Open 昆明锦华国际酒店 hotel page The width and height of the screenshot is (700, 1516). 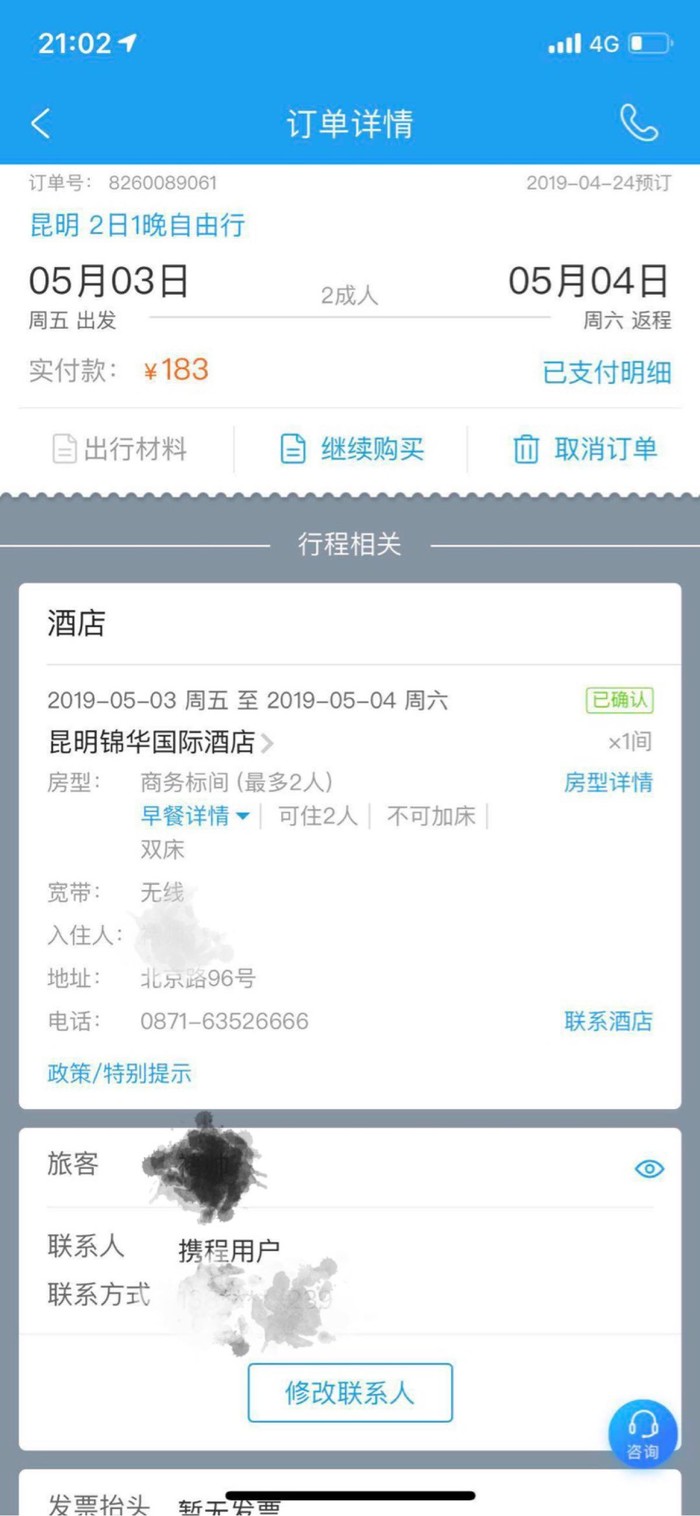click(160, 742)
